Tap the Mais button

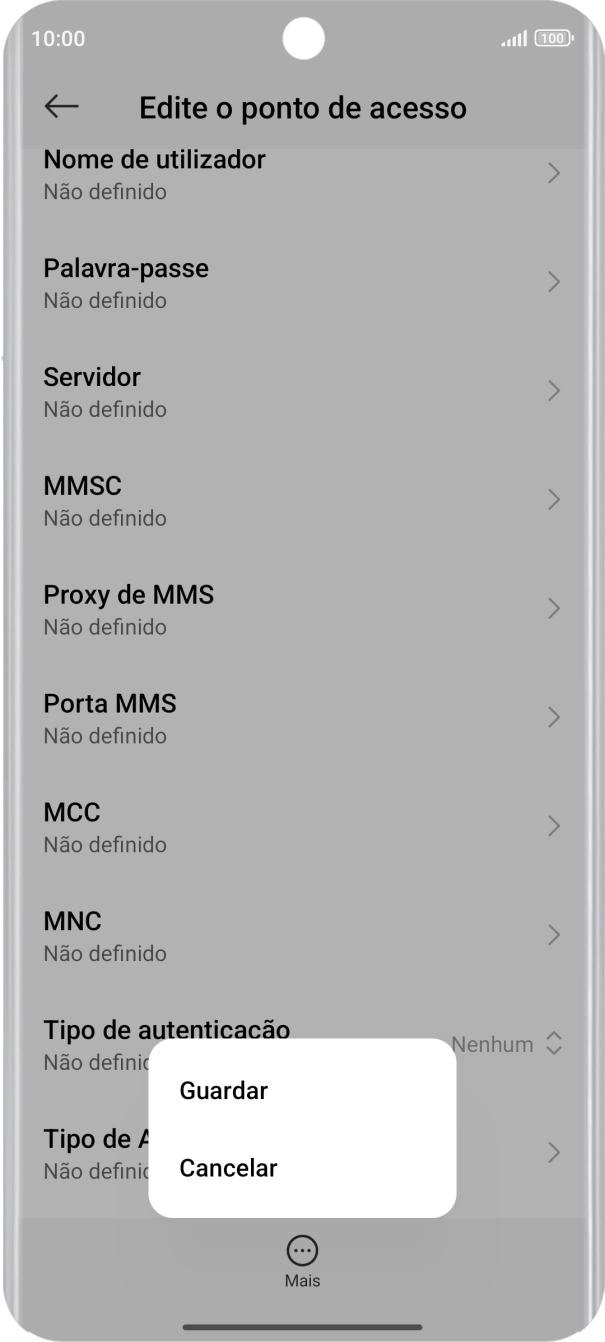[x=302, y=1261]
